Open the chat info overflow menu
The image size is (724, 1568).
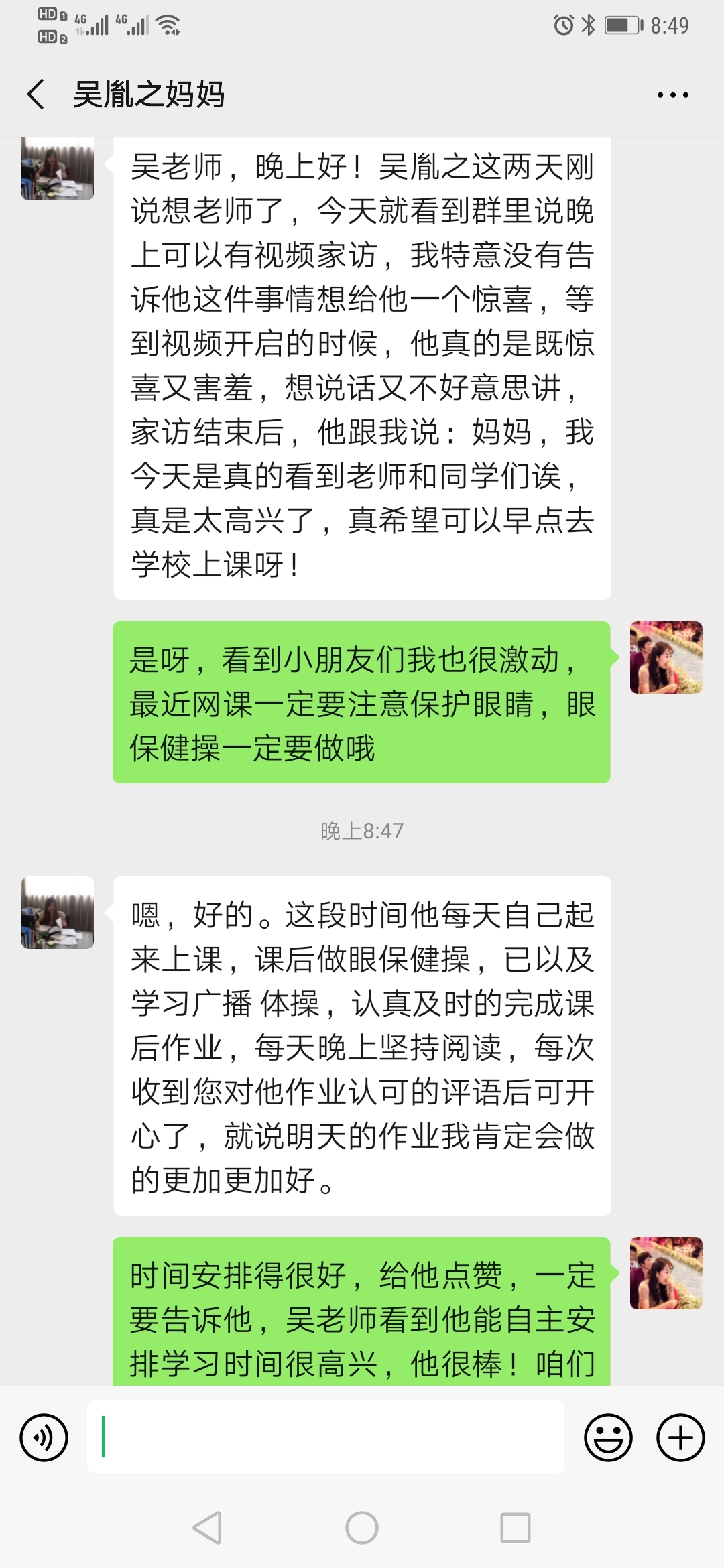point(672,95)
